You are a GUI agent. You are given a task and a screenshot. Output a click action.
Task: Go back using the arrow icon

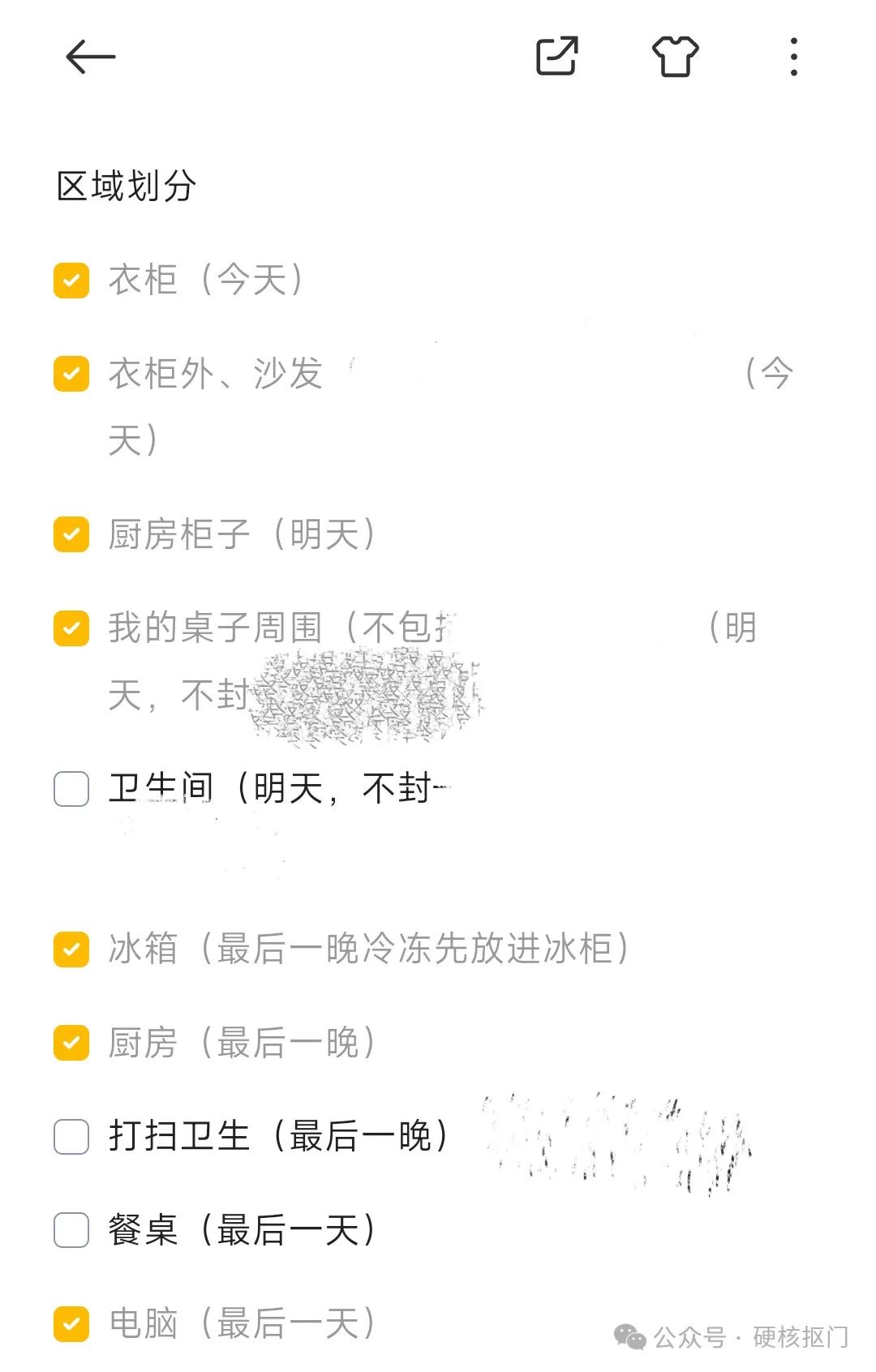tap(90, 57)
